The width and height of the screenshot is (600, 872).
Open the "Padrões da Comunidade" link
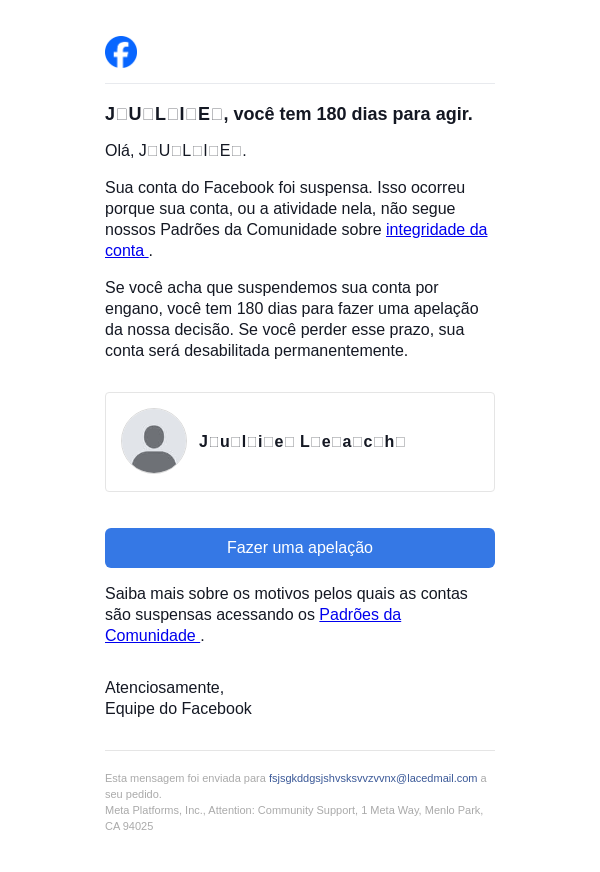(359, 615)
